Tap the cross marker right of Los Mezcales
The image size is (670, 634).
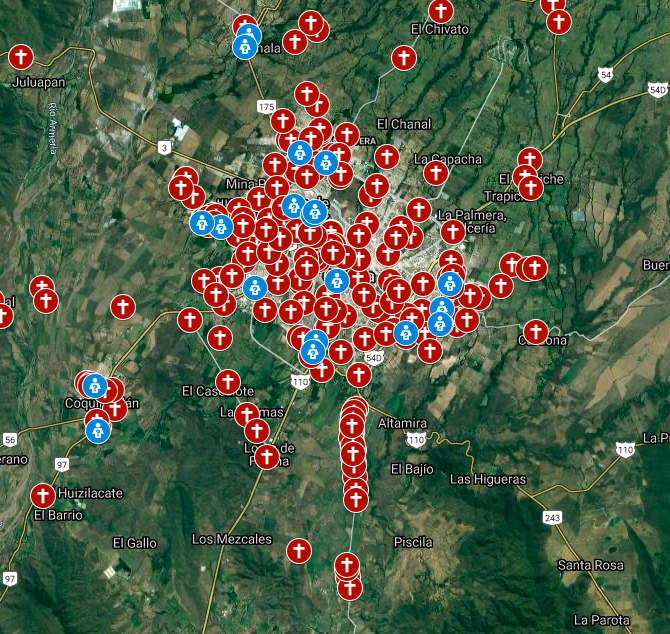coord(299,550)
